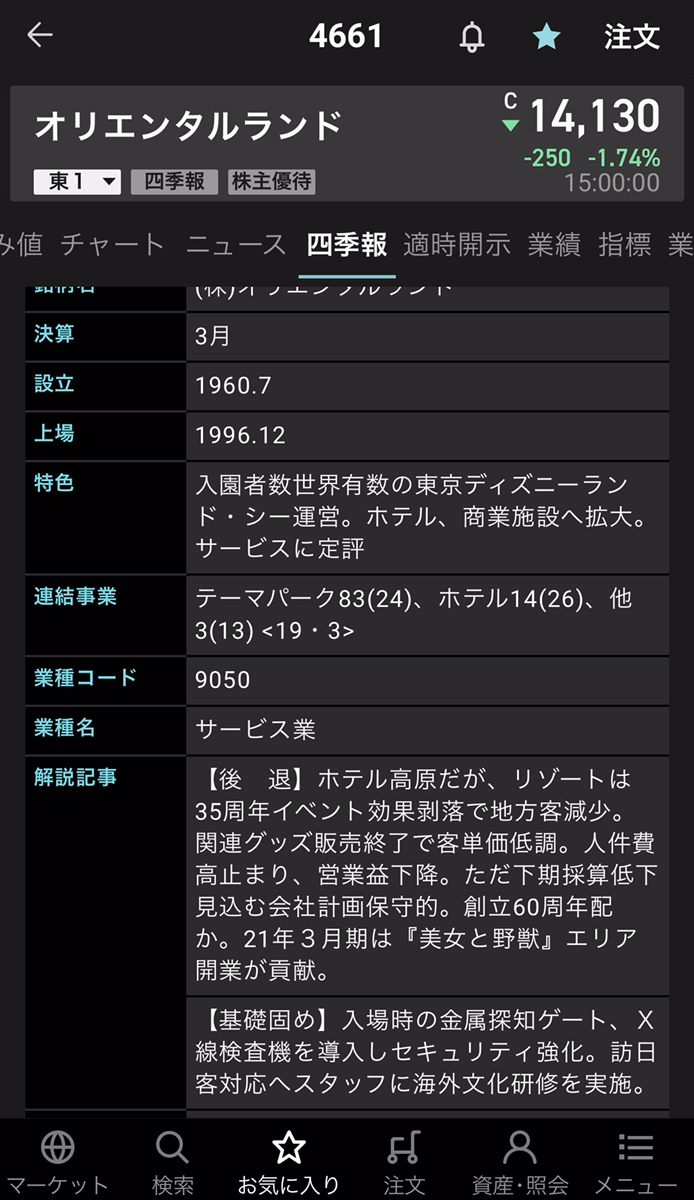
Task: Tap 注文 in the top bar
Action: tap(632, 37)
